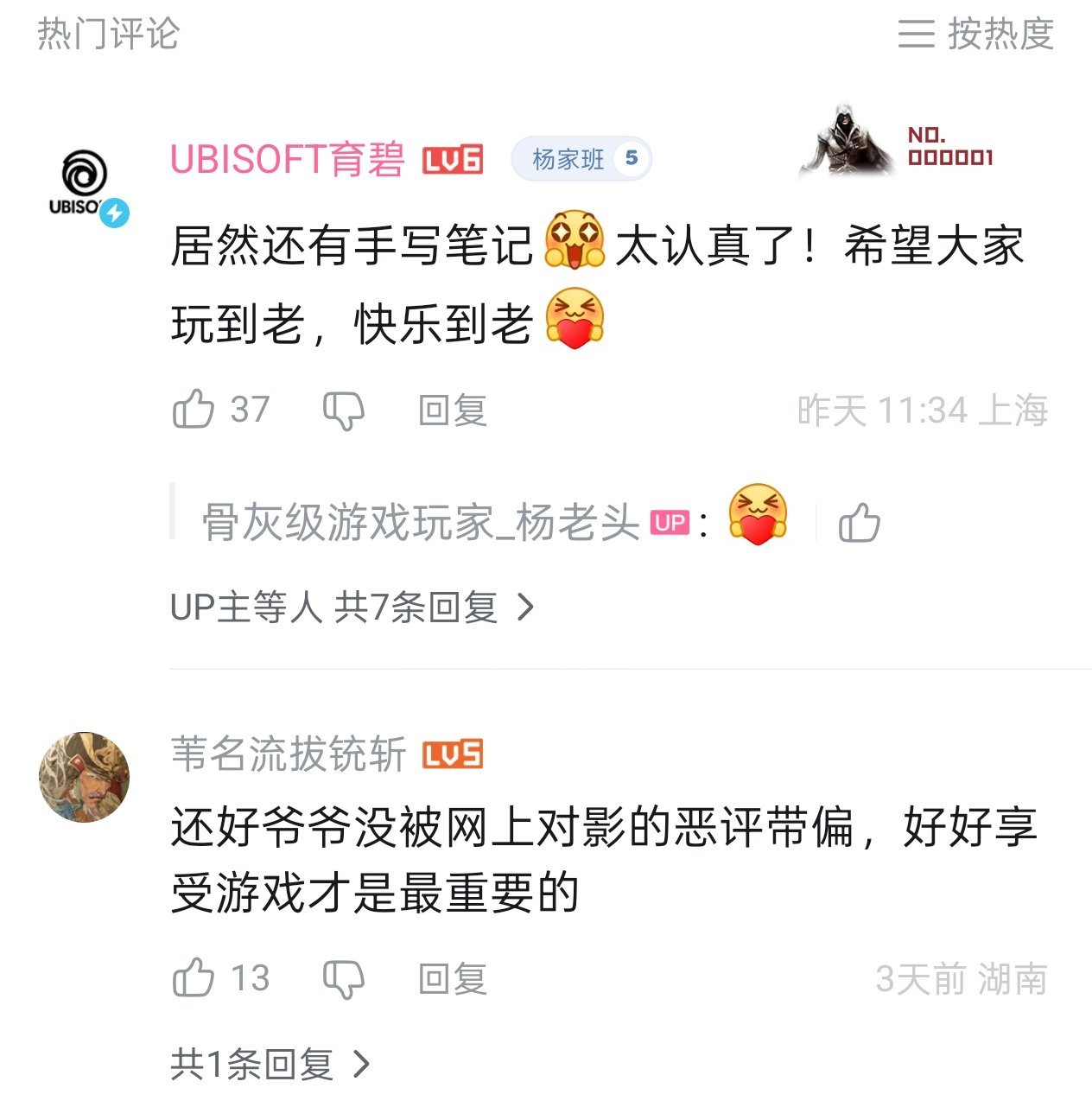Open UBISOFT育碧 profile avatar
This screenshot has height=1107, width=1092.
pyautogui.click(x=85, y=185)
